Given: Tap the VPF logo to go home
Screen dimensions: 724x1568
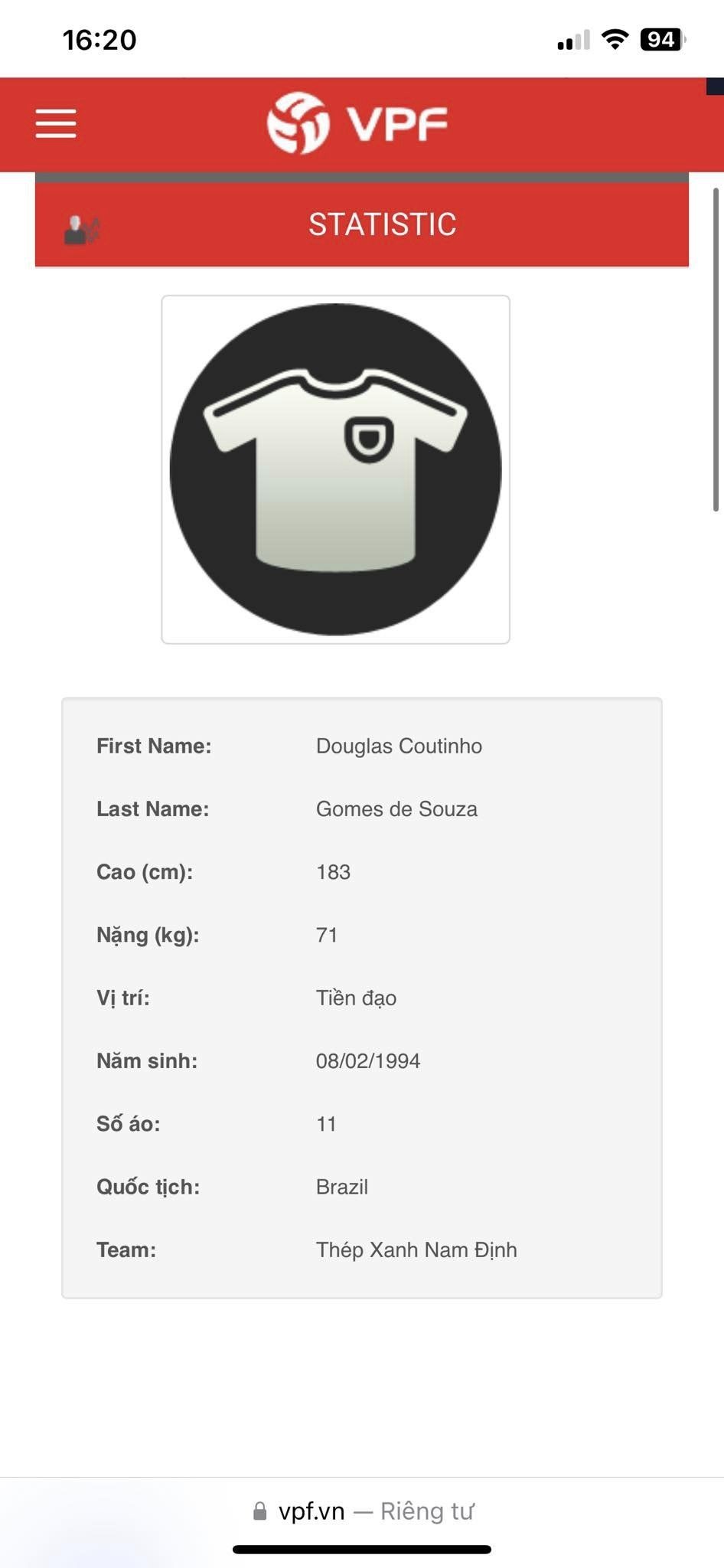Looking at the screenshot, I should [357, 123].
